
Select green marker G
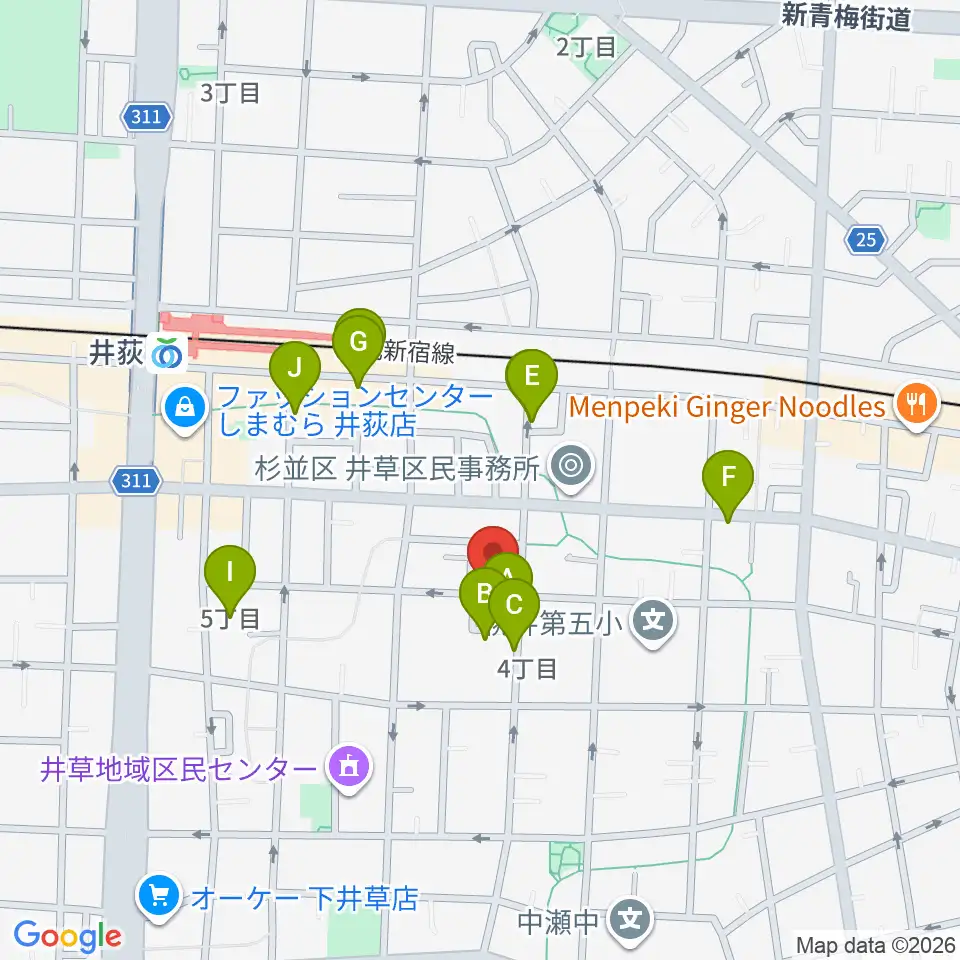coord(358,348)
